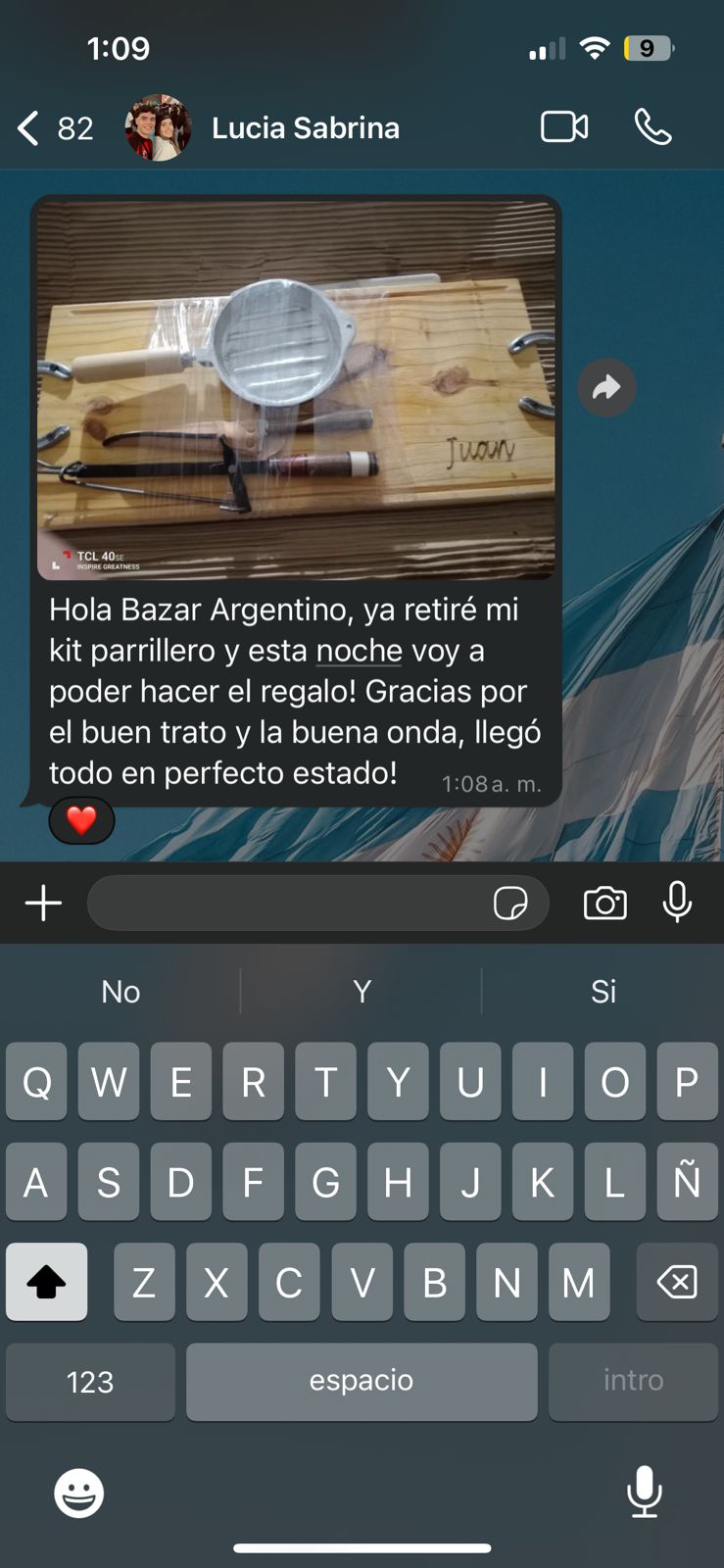
Task: Open the kit parrillero photo
Action: click(296, 390)
